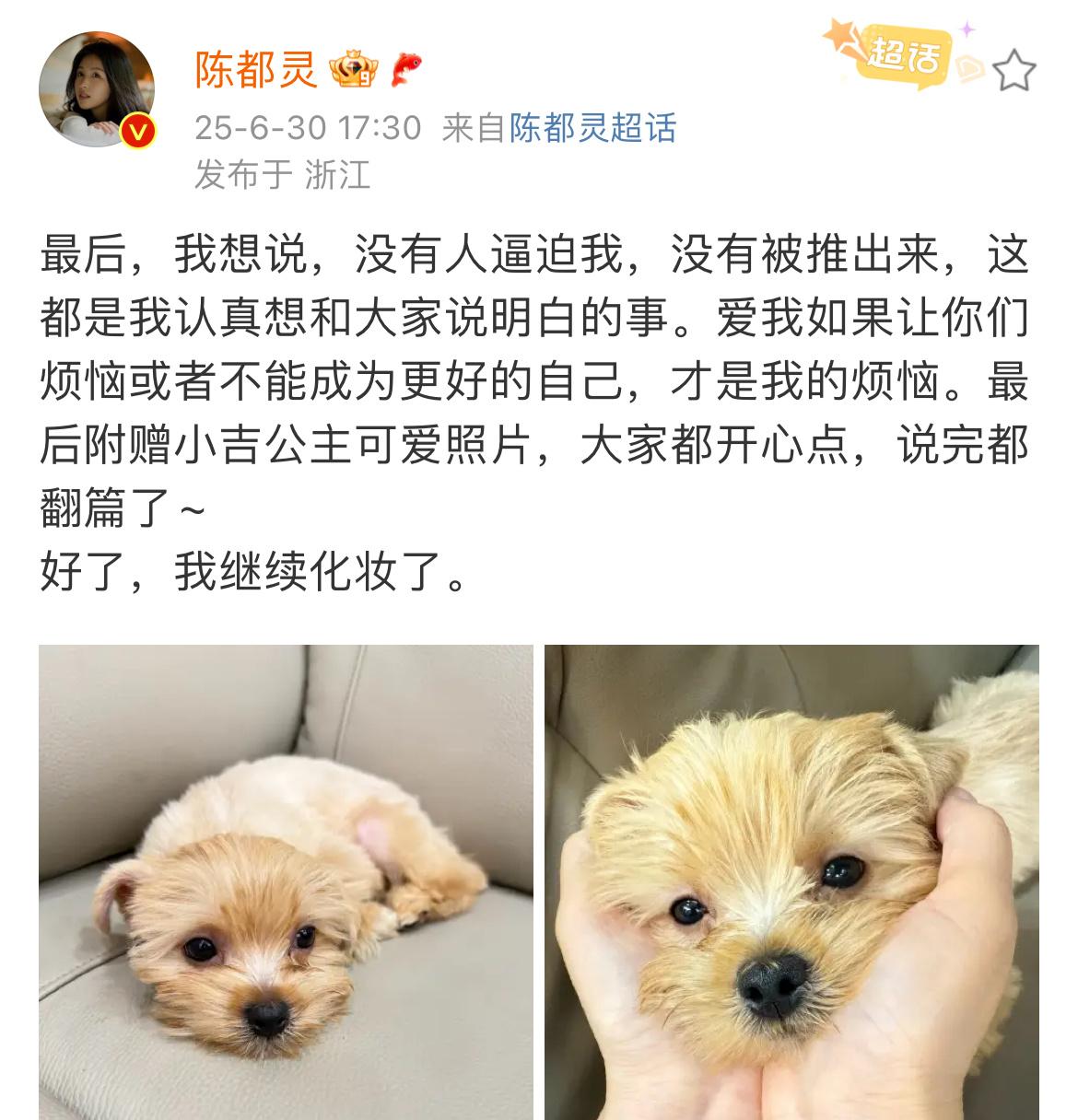Open the 陈都灵超话 source link
This screenshot has width=1078, height=1120.
592,128
